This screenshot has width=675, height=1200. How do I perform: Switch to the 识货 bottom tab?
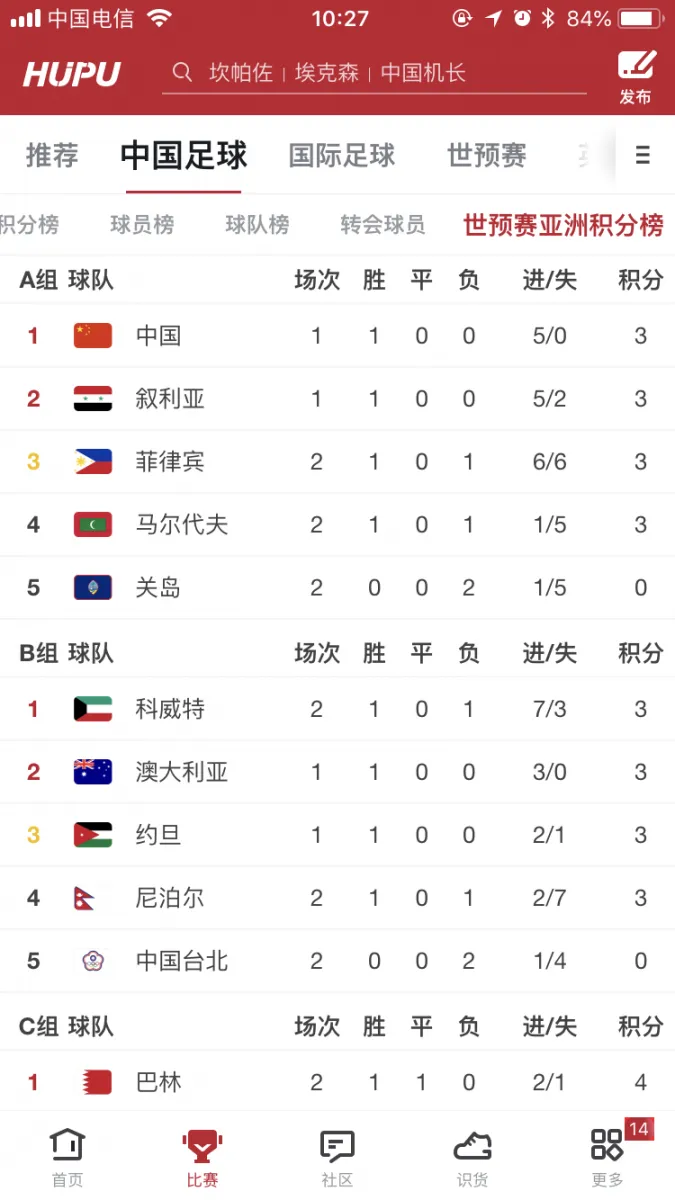click(472, 1156)
